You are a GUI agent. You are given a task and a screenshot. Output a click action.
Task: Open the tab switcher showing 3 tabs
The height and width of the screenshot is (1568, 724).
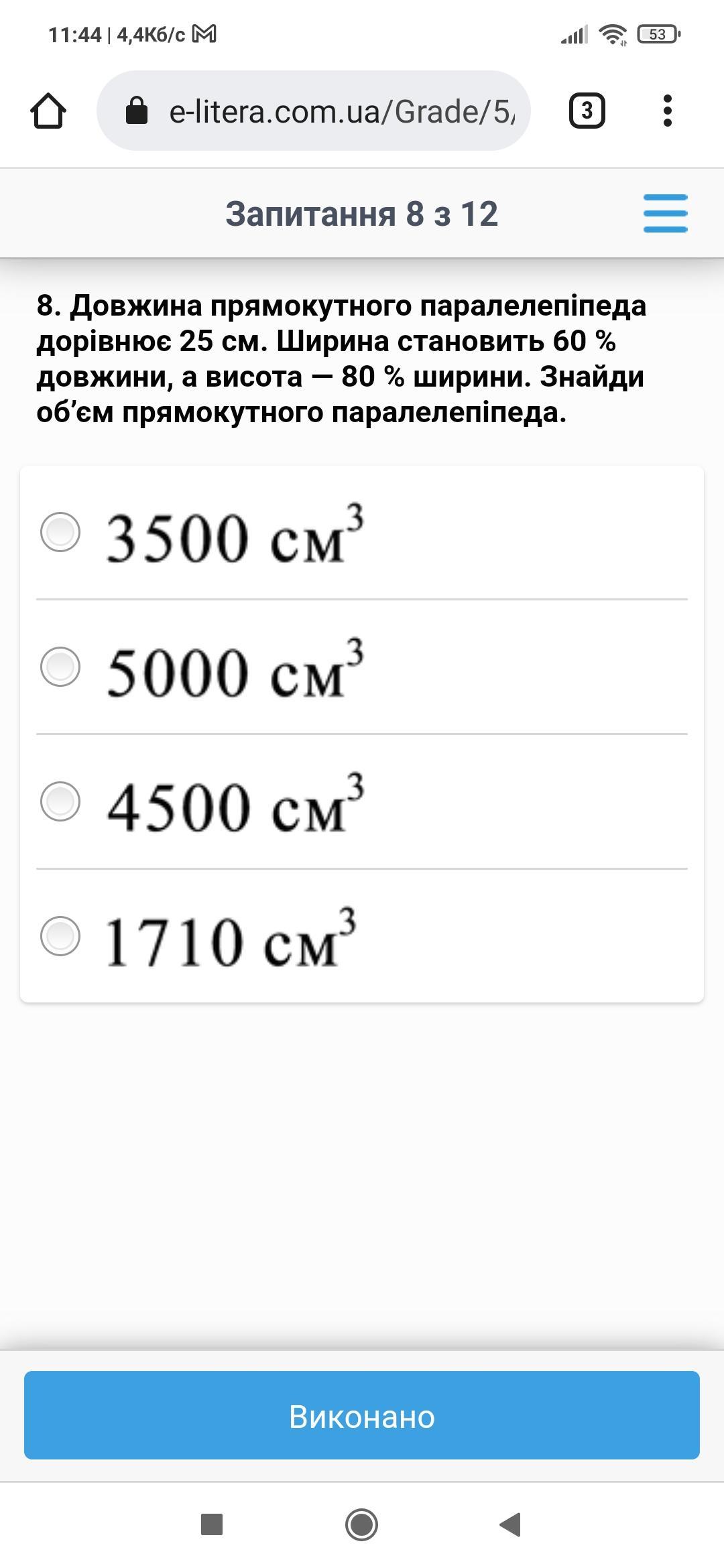(x=587, y=111)
